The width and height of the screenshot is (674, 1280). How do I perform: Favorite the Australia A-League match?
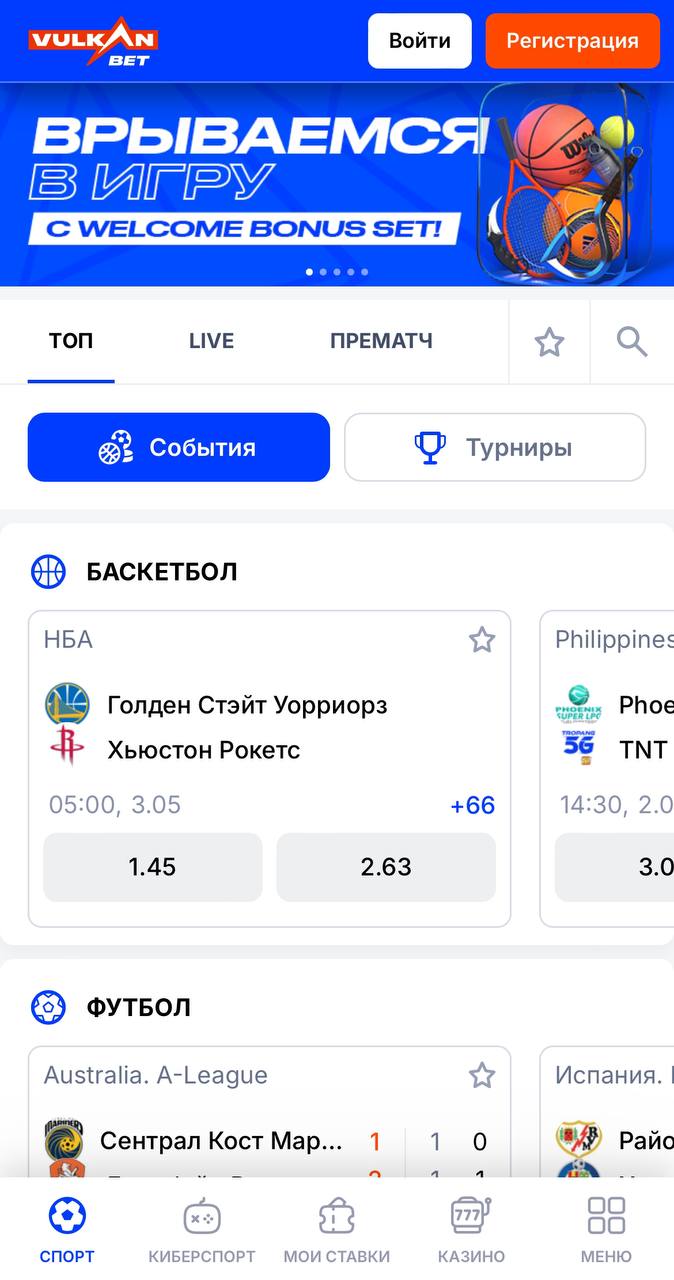pos(482,1076)
